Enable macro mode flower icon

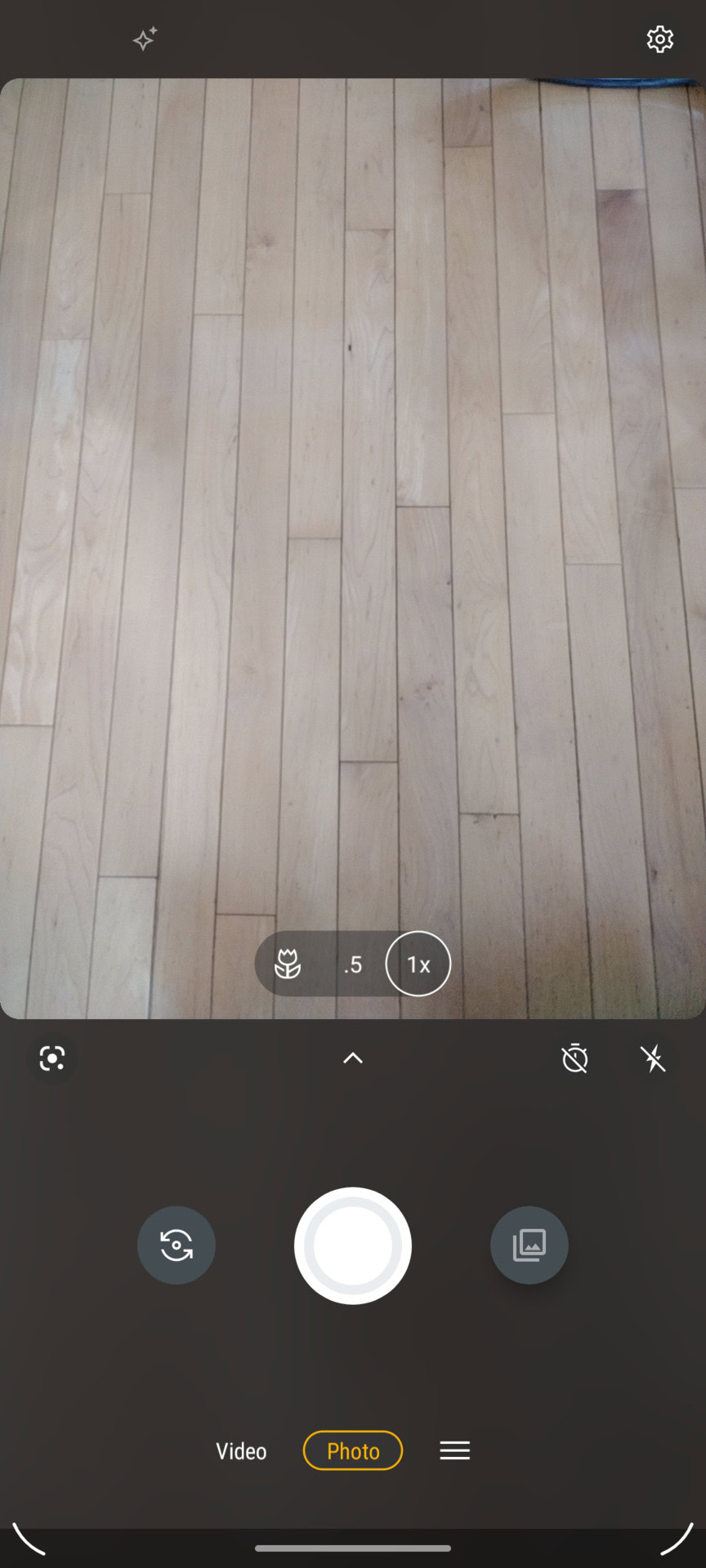click(x=288, y=964)
